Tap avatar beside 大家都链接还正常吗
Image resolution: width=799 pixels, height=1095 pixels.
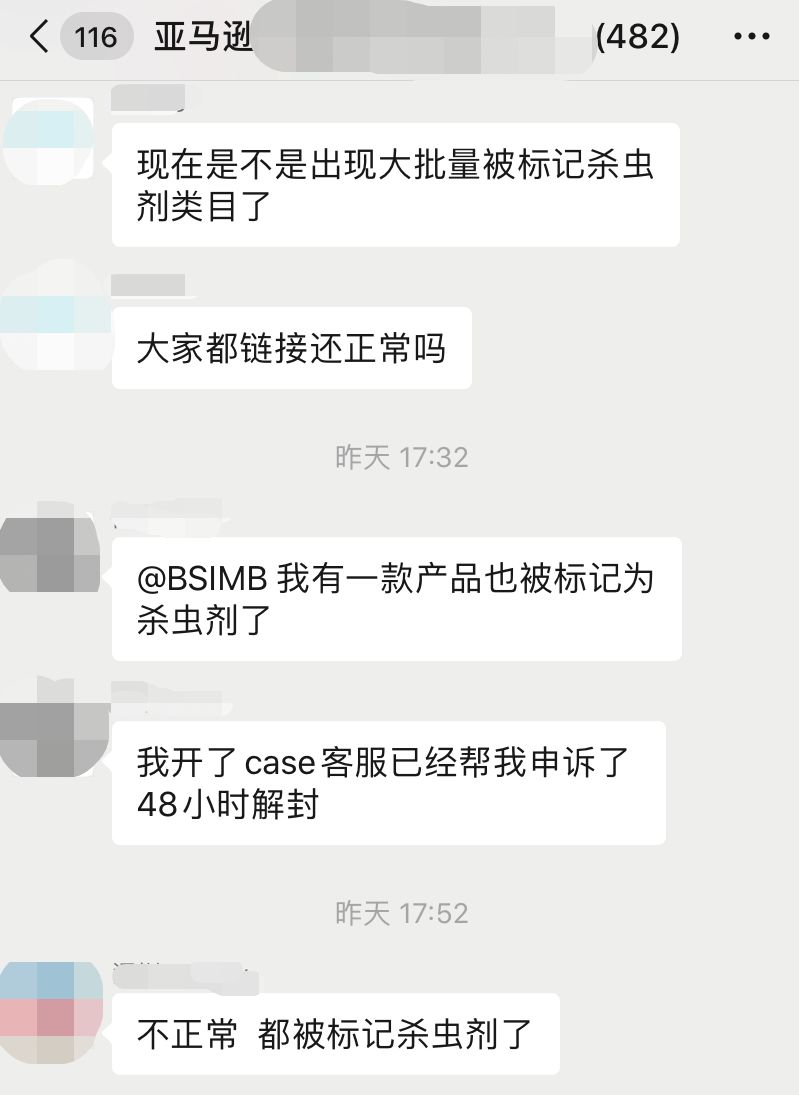pos(50,318)
